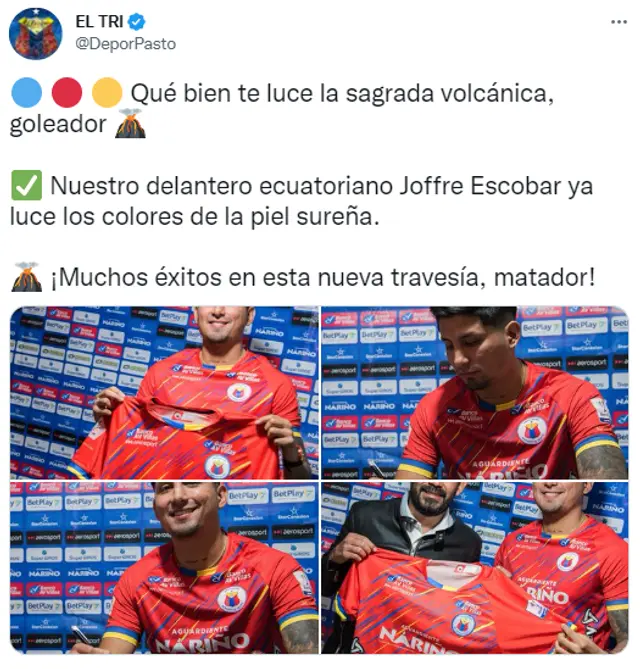Open photo of player holding up jersey
The width and height of the screenshot is (640, 669).
click(x=165, y=392)
